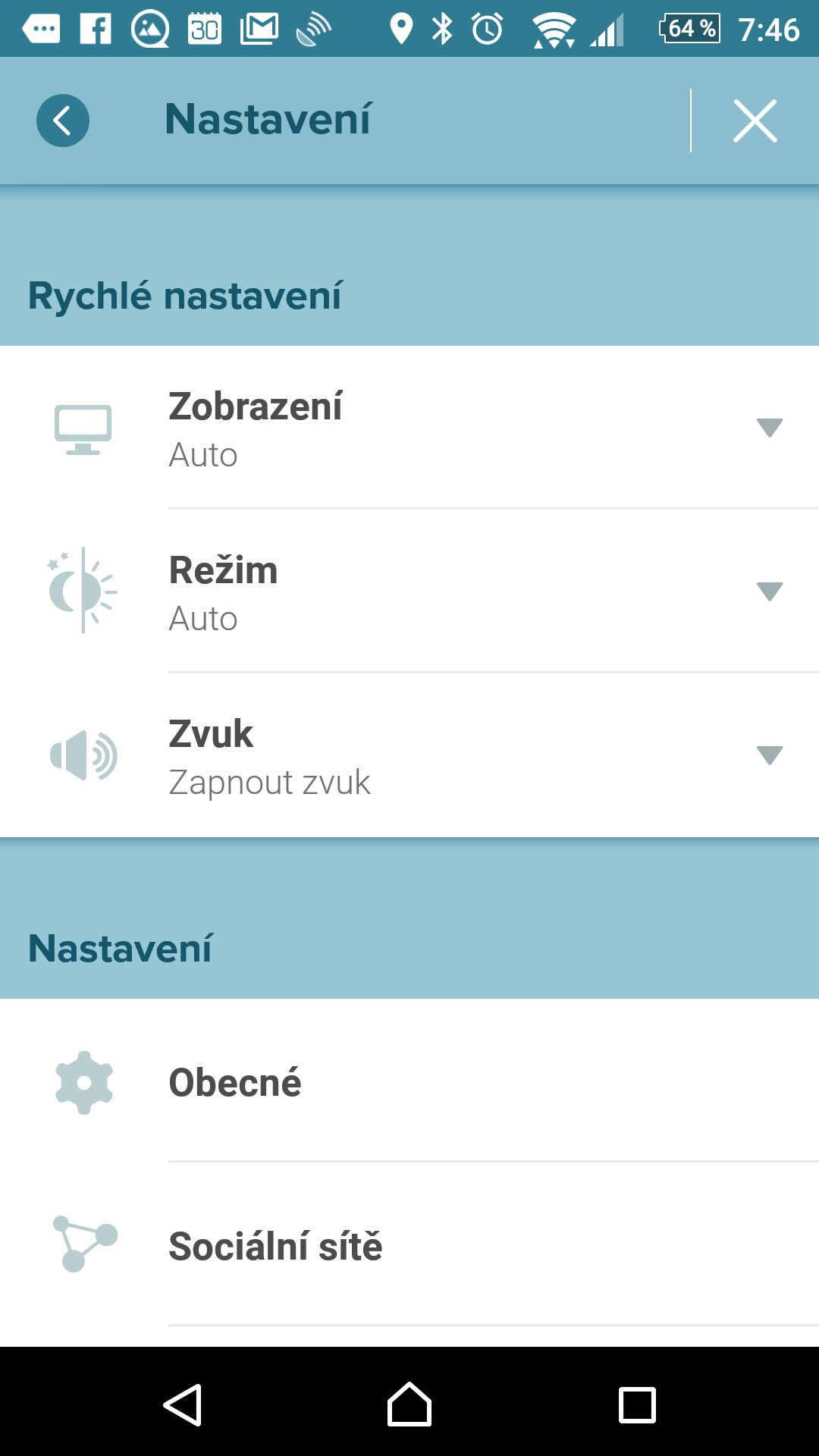Expand the Zobrazení dropdown
Image resolution: width=819 pixels, height=1456 pixels.
click(409, 428)
